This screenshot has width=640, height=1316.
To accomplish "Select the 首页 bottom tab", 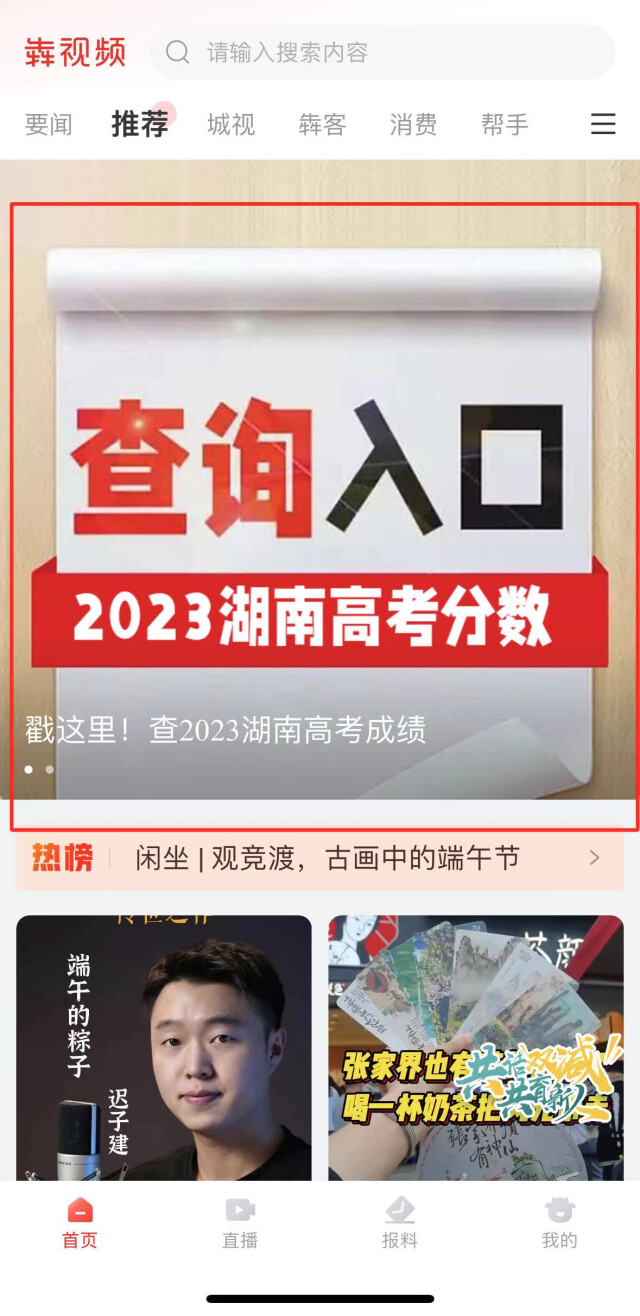I will (x=80, y=1224).
